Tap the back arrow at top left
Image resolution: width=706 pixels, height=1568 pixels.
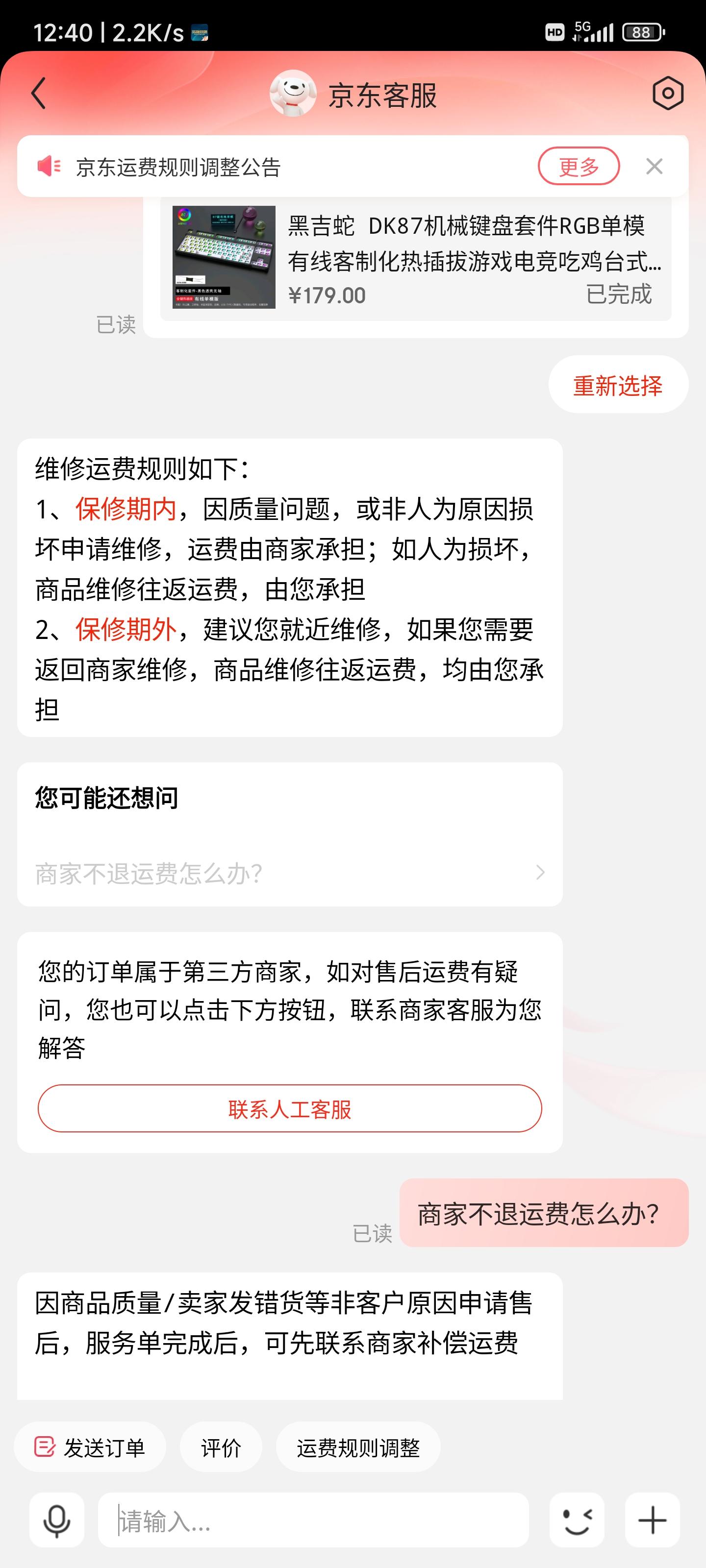(39, 94)
